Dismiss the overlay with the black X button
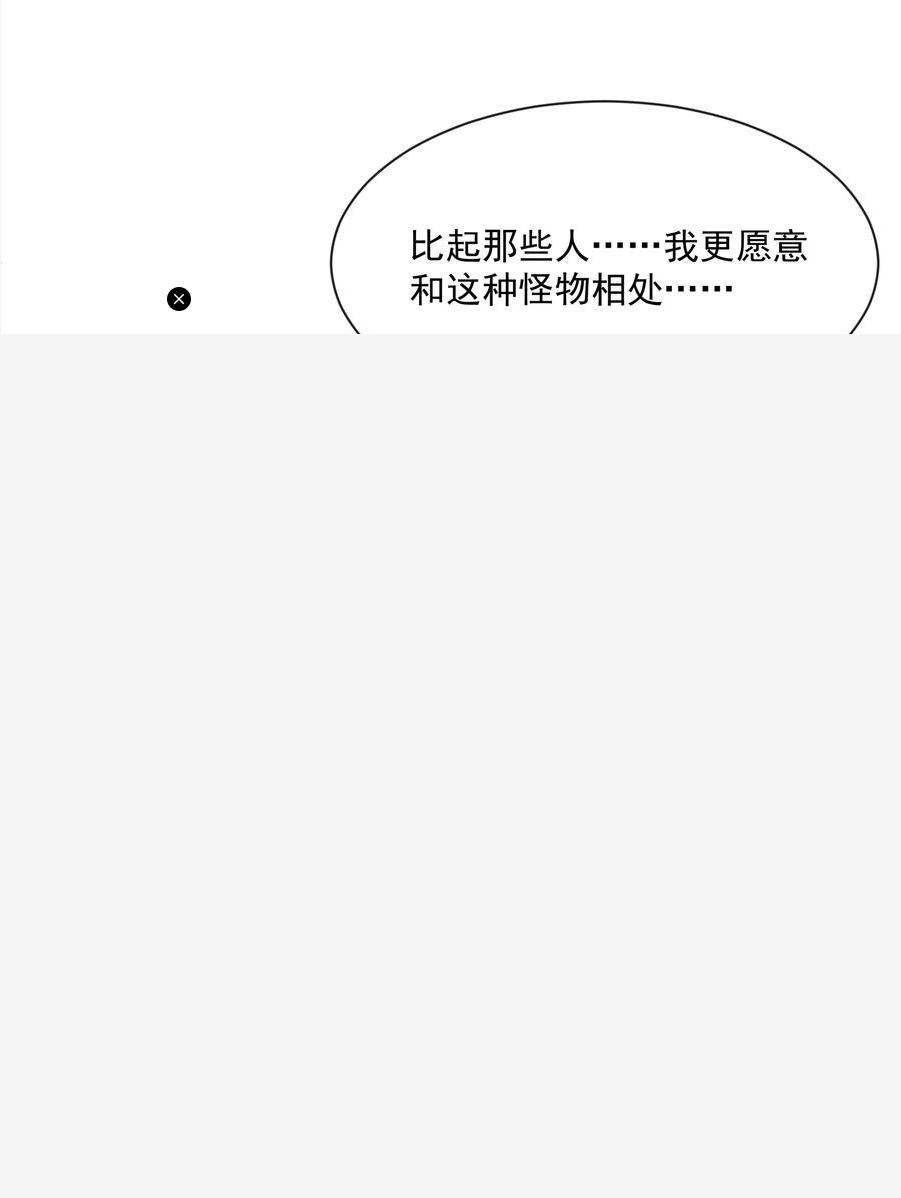Image resolution: width=901 pixels, height=1198 pixels. [x=179, y=299]
